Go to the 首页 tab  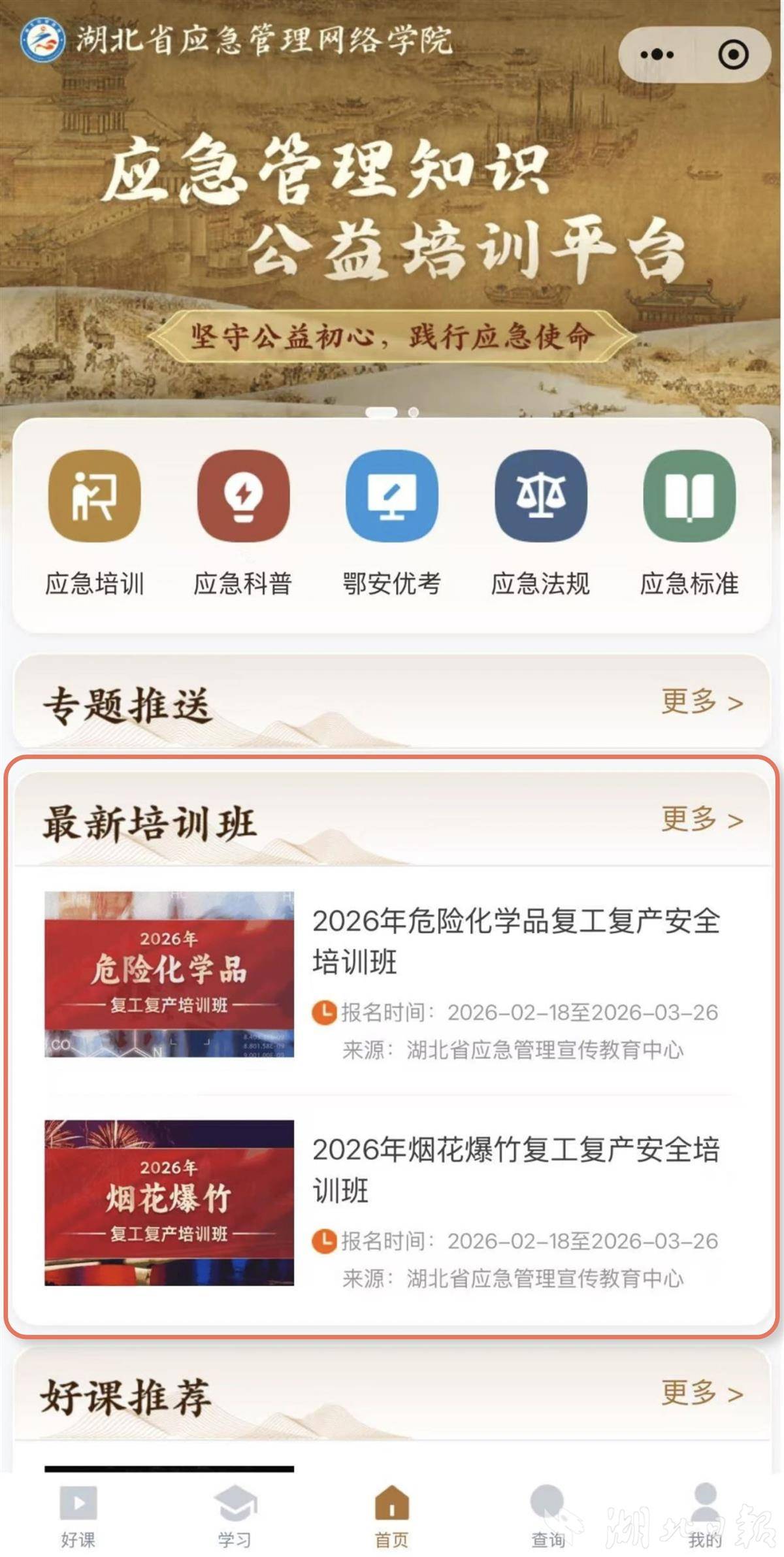pyautogui.click(x=391, y=1517)
